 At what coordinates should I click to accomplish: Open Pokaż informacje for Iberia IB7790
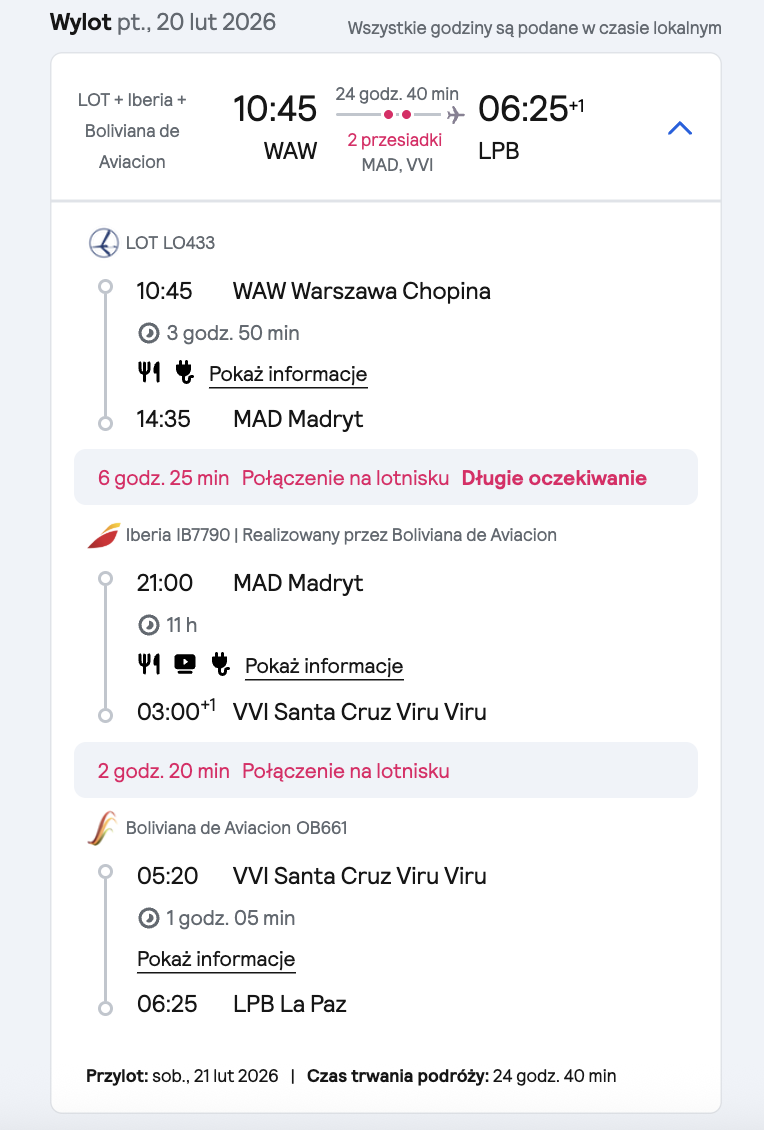(324, 666)
